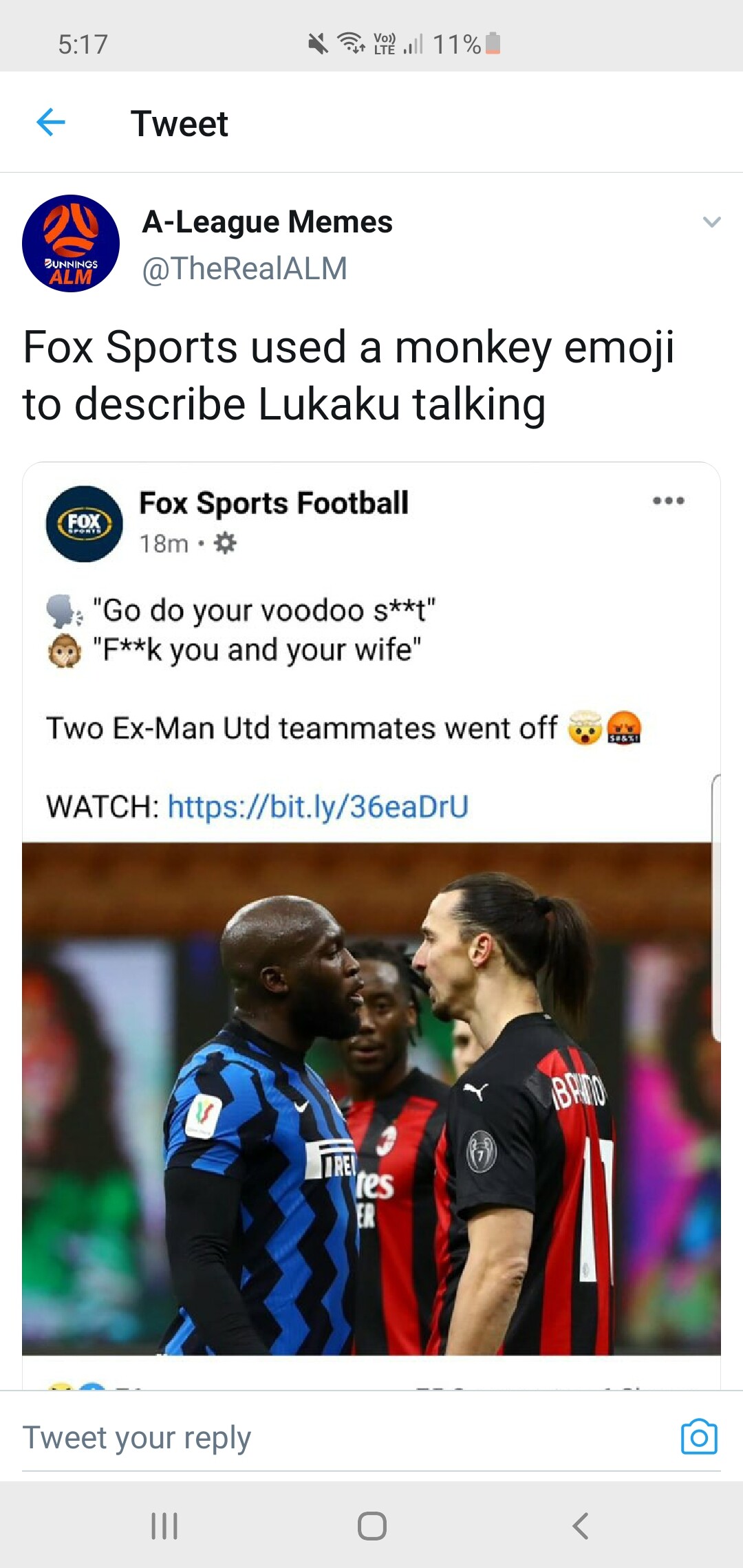Image resolution: width=743 pixels, height=1568 pixels.
Task: Tap the Tweet your reply field
Action: coord(344,1437)
